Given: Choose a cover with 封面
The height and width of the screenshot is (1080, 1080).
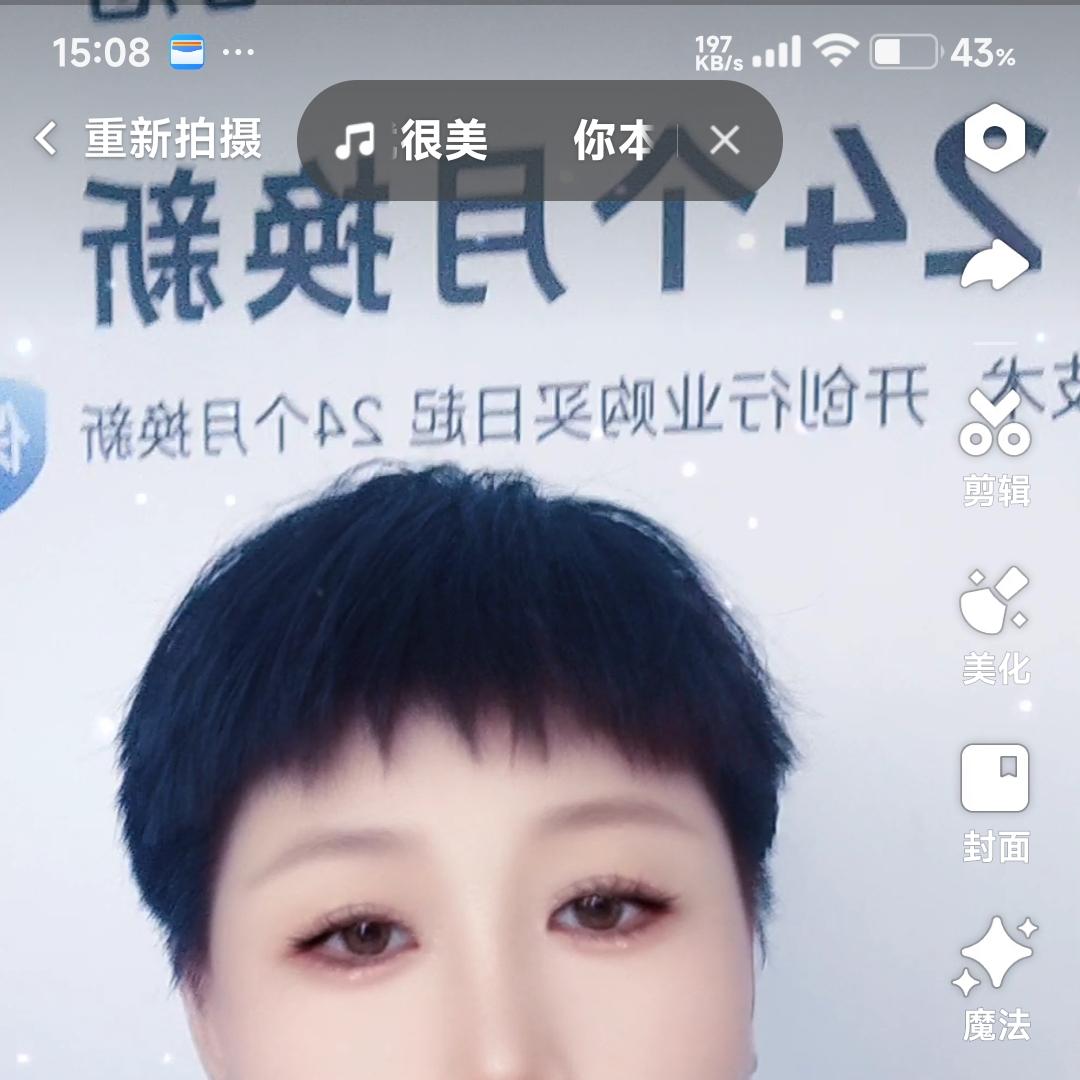Looking at the screenshot, I should coord(994,803).
